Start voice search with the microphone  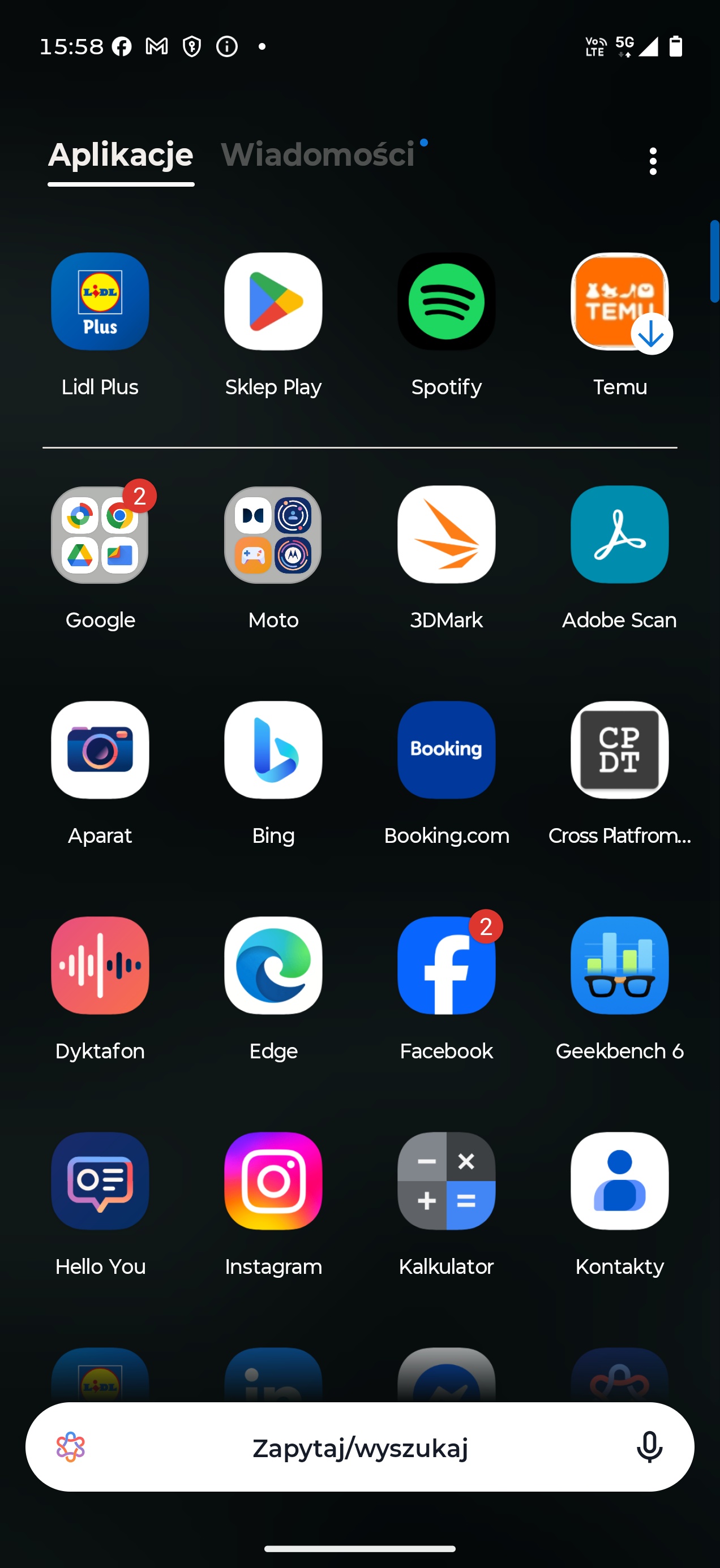pos(649,1447)
